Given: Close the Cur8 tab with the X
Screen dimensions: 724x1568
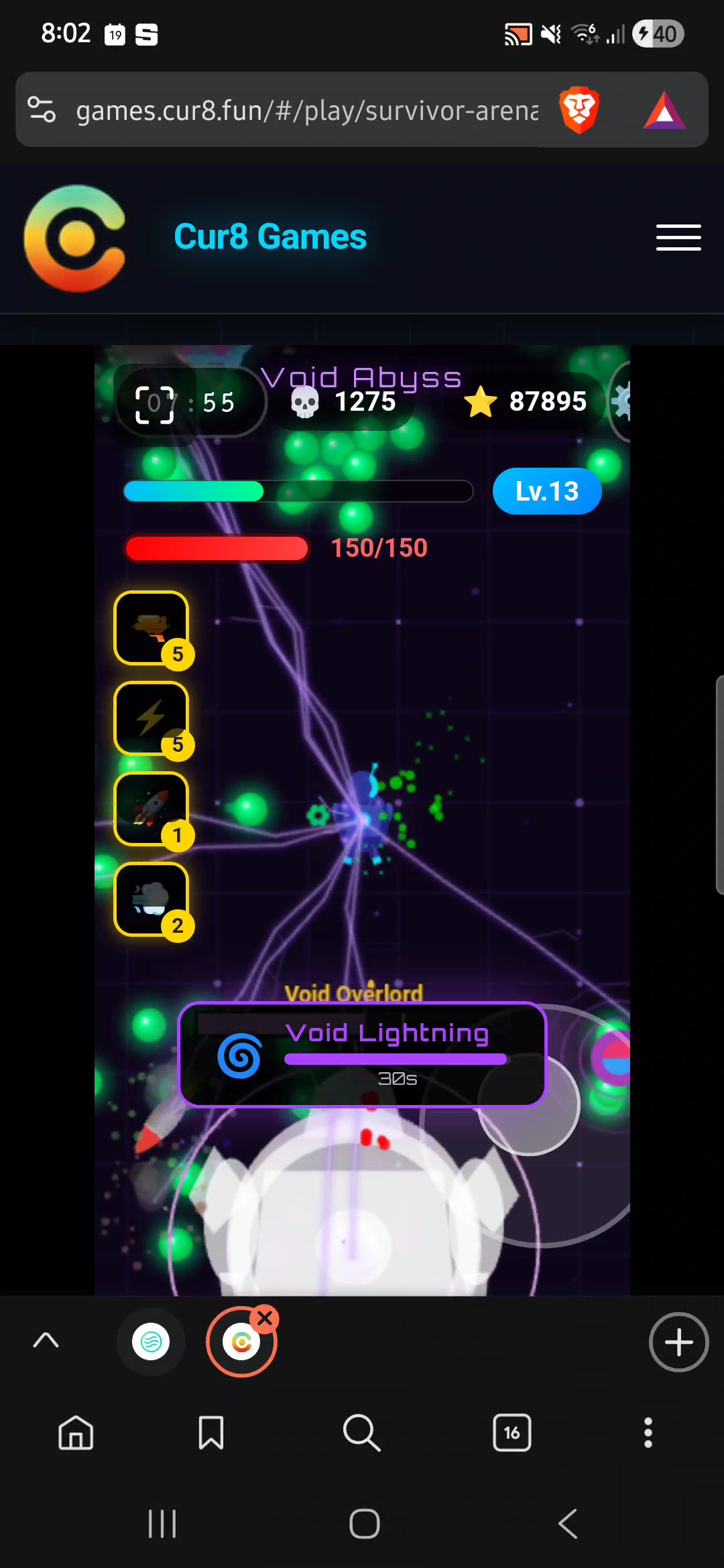Looking at the screenshot, I should [x=265, y=1318].
